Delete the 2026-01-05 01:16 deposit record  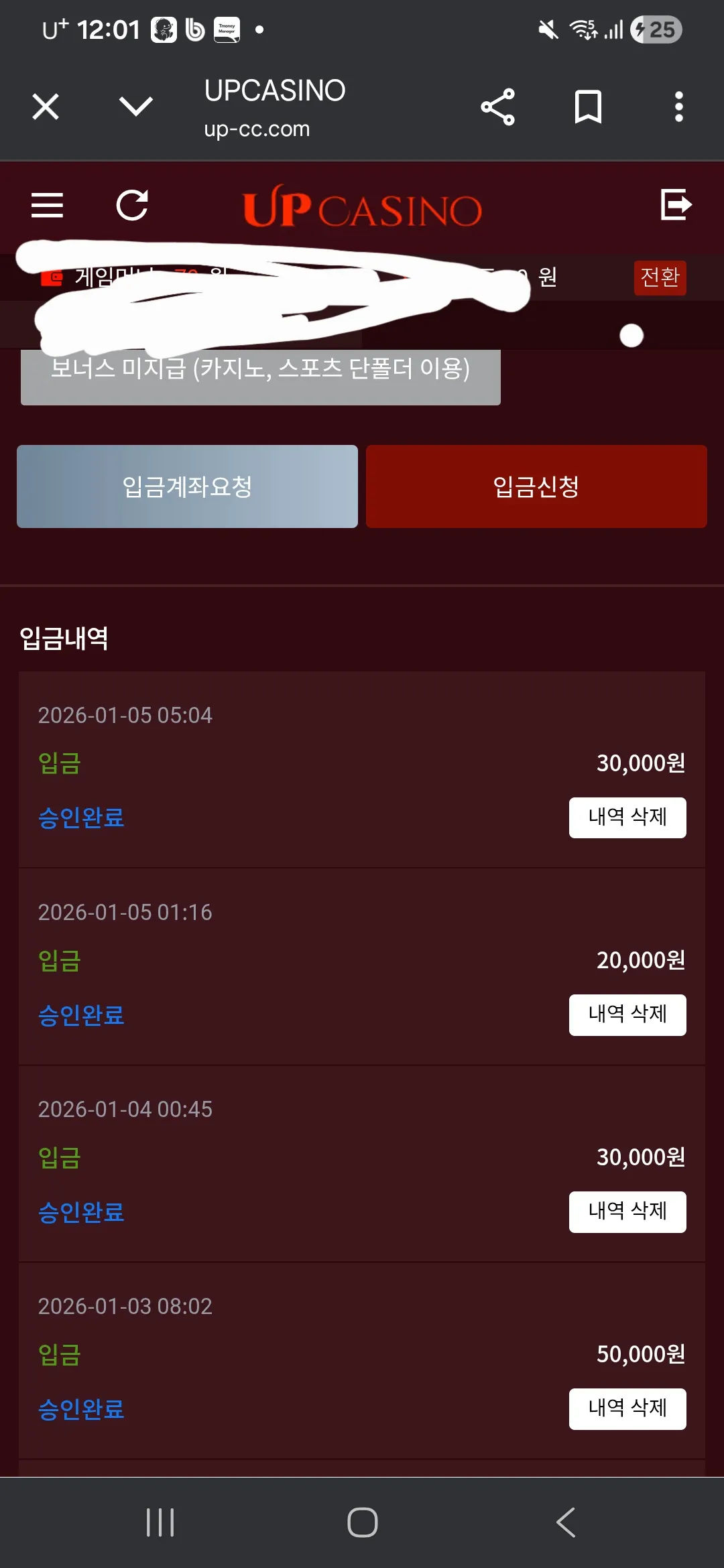click(627, 1015)
